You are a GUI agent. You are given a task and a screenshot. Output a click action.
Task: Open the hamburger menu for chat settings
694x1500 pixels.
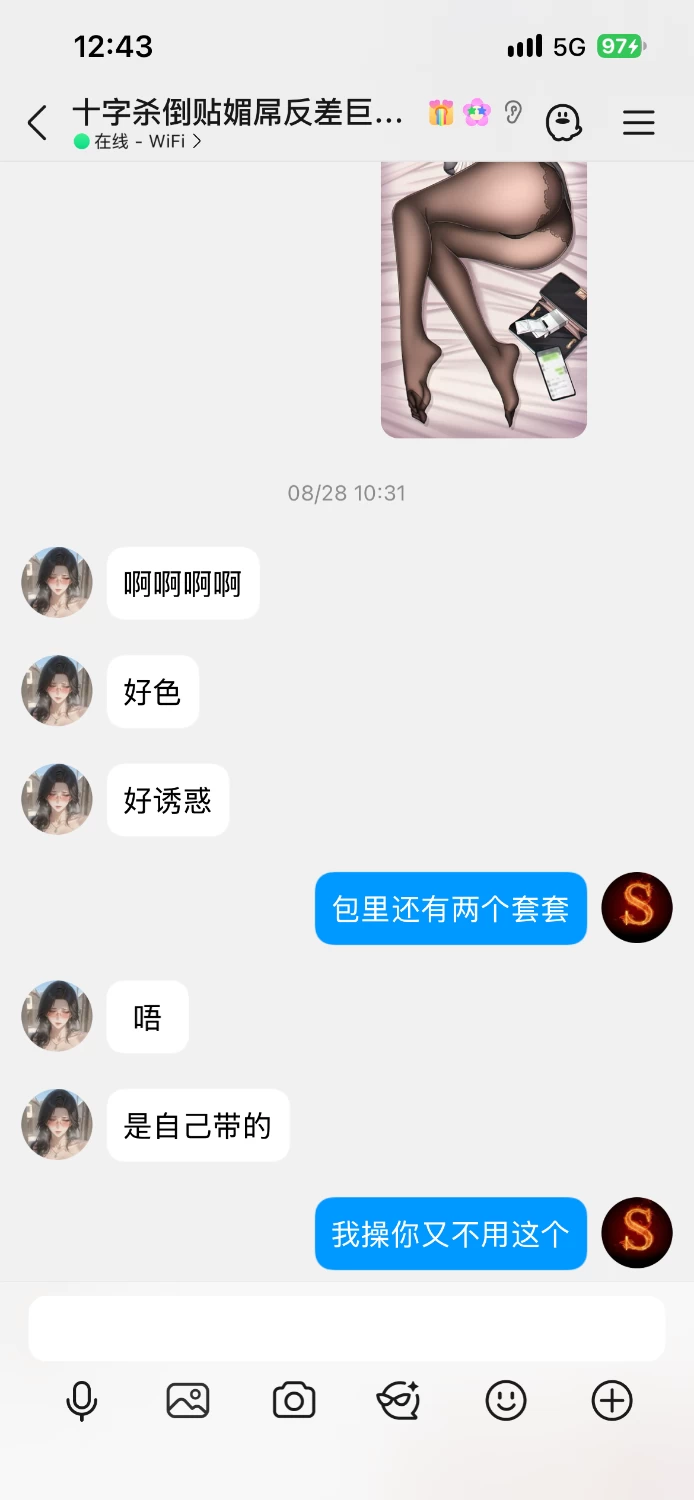(638, 123)
